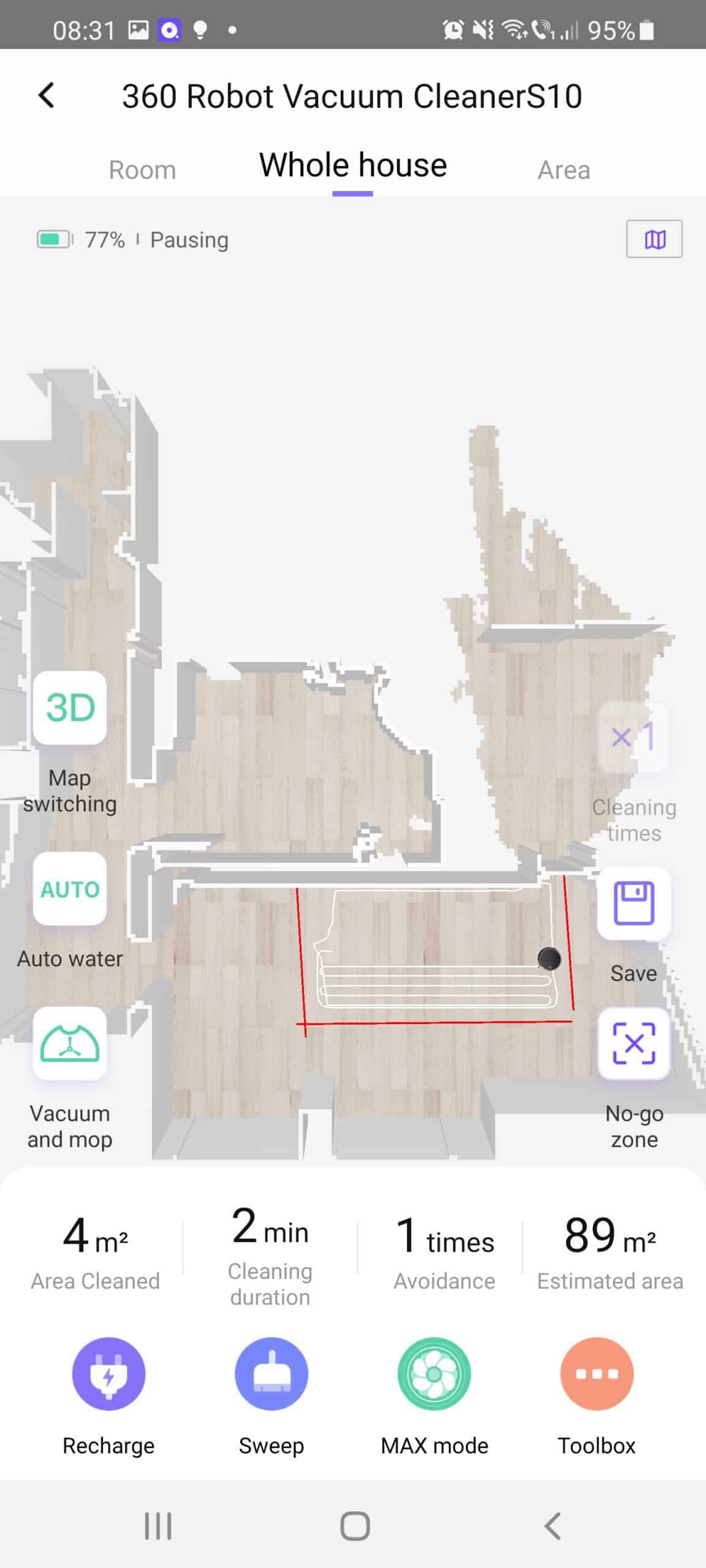
Task: Send the robot to Recharge
Action: (108, 1374)
